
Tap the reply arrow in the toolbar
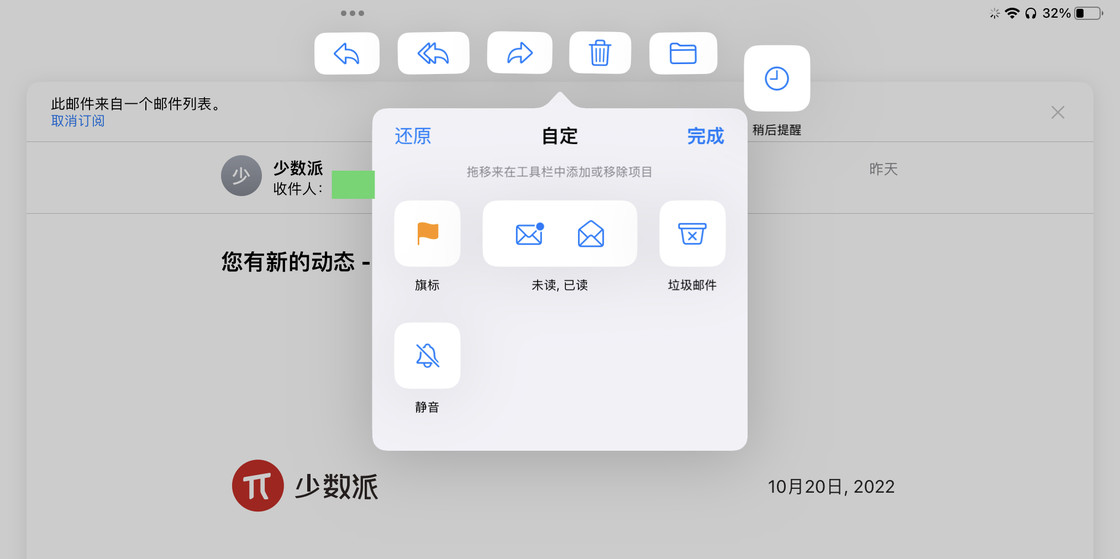(347, 53)
